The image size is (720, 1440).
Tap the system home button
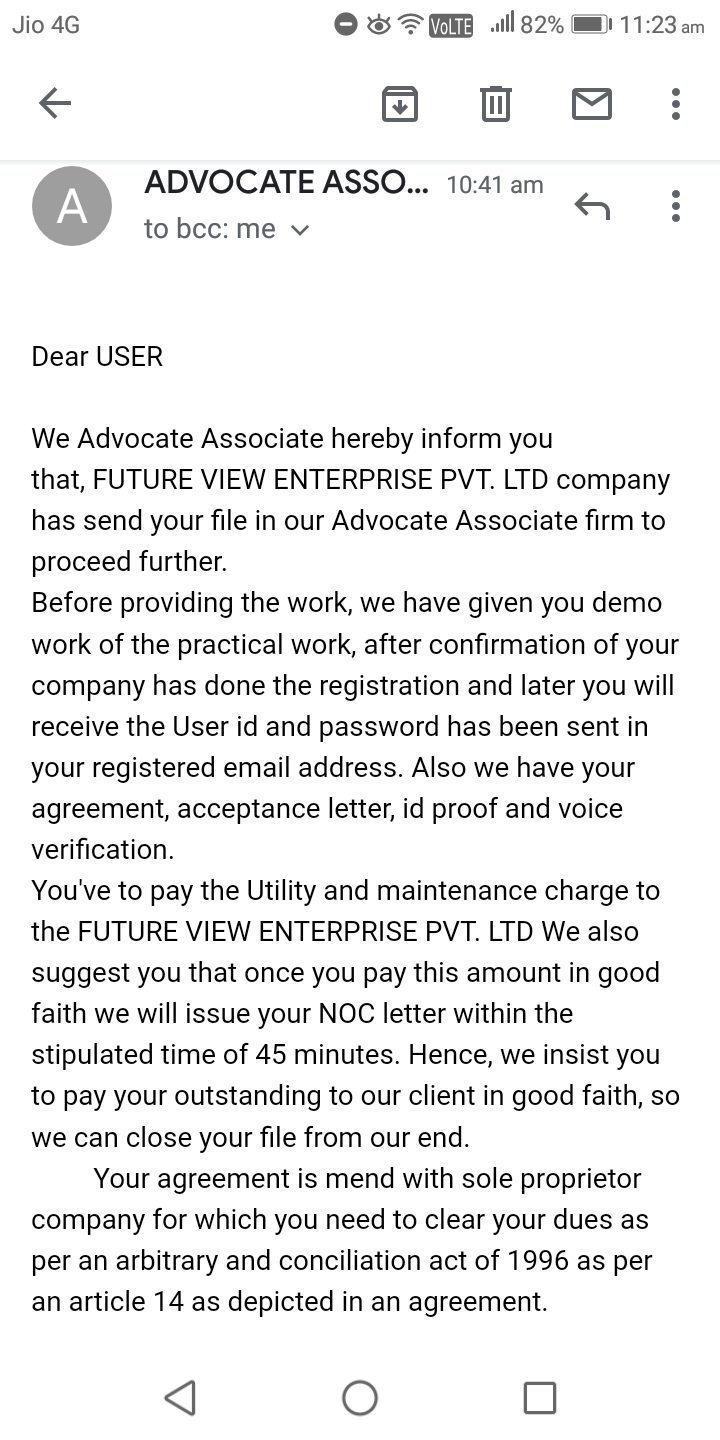[360, 1397]
